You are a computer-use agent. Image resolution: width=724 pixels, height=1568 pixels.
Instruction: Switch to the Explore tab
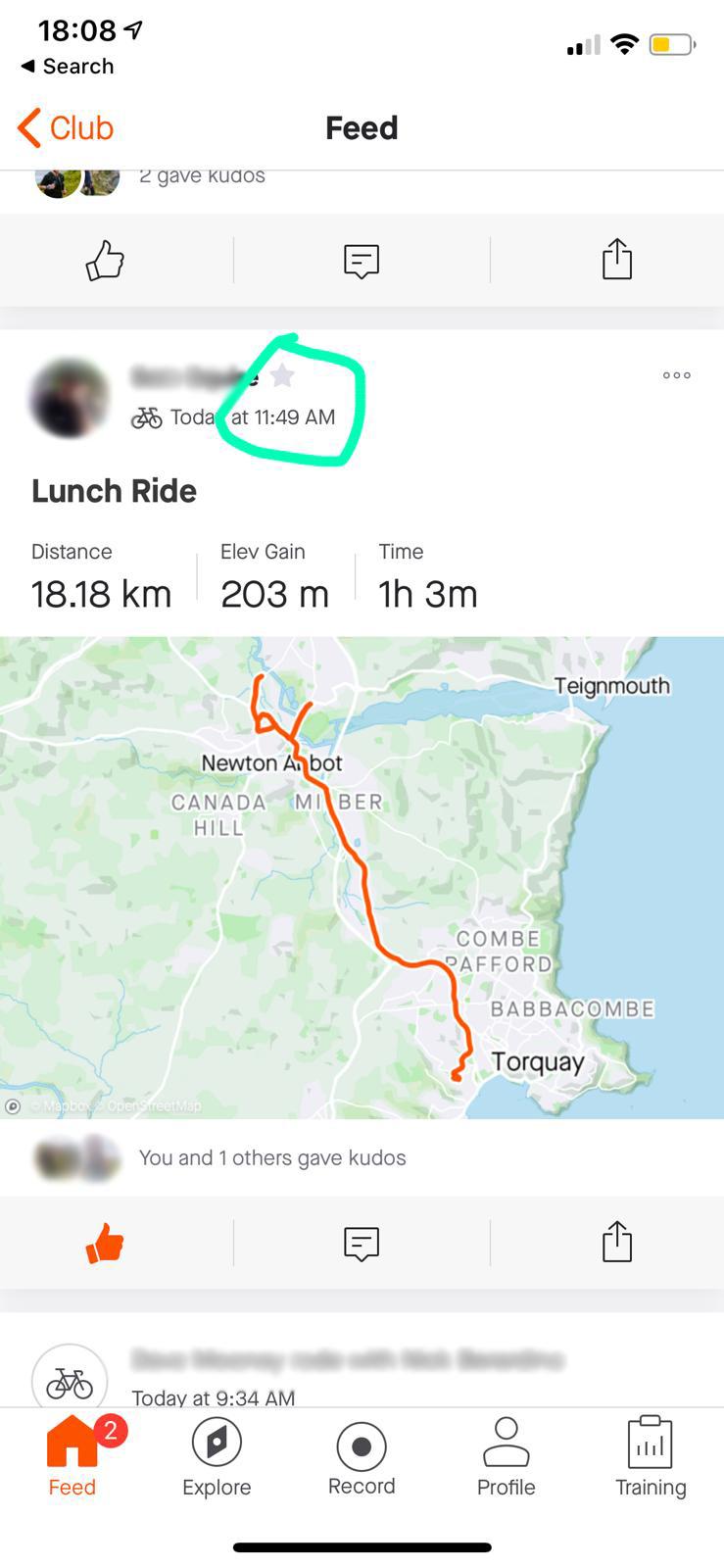217,1457
